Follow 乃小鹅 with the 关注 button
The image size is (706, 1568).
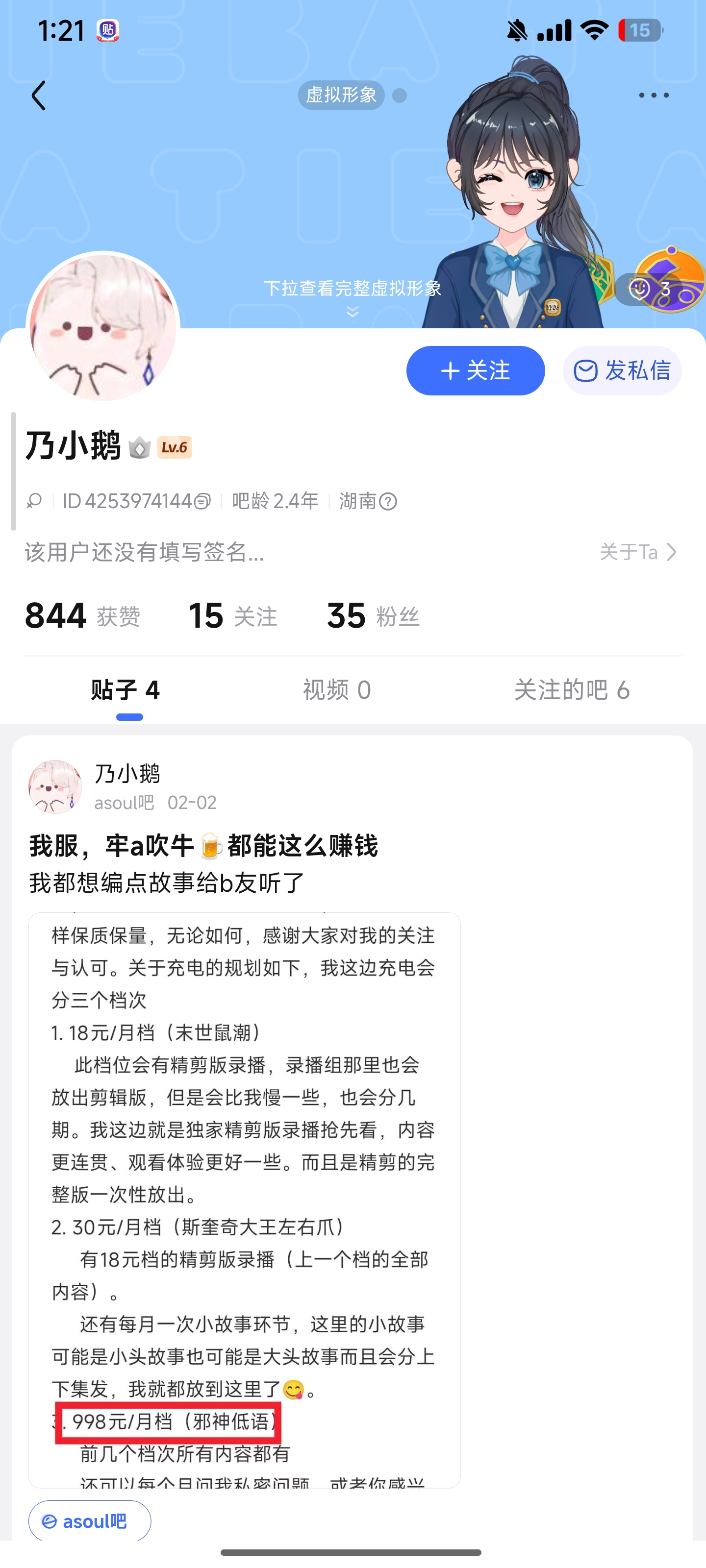click(x=475, y=371)
